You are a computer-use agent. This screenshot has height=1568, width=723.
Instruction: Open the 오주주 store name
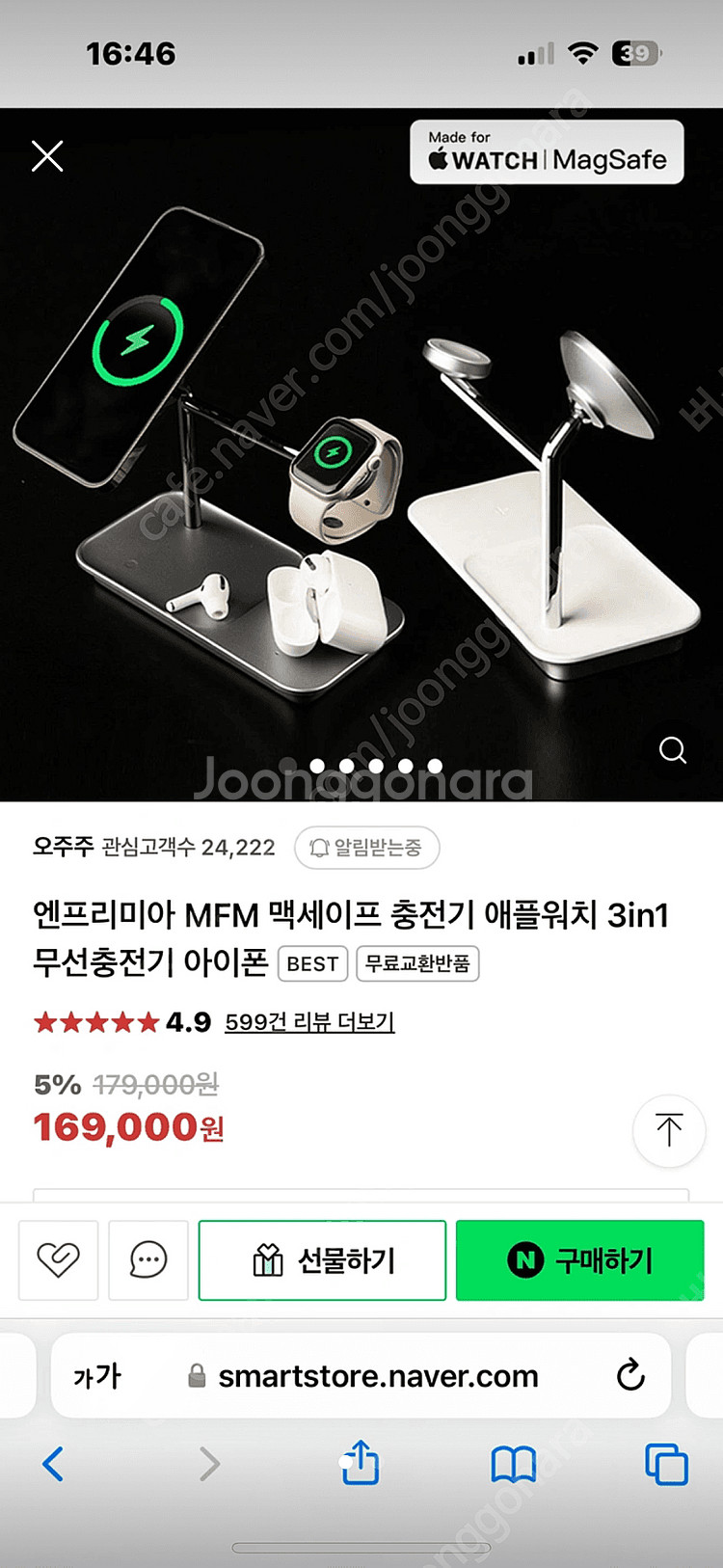[63, 847]
